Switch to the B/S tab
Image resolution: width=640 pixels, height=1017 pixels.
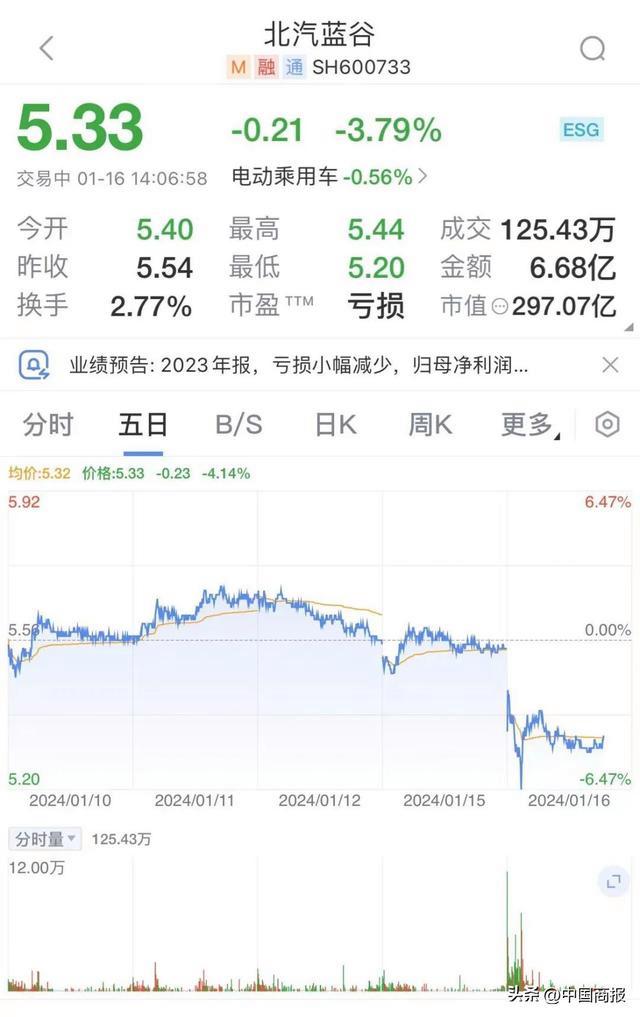coord(238,425)
